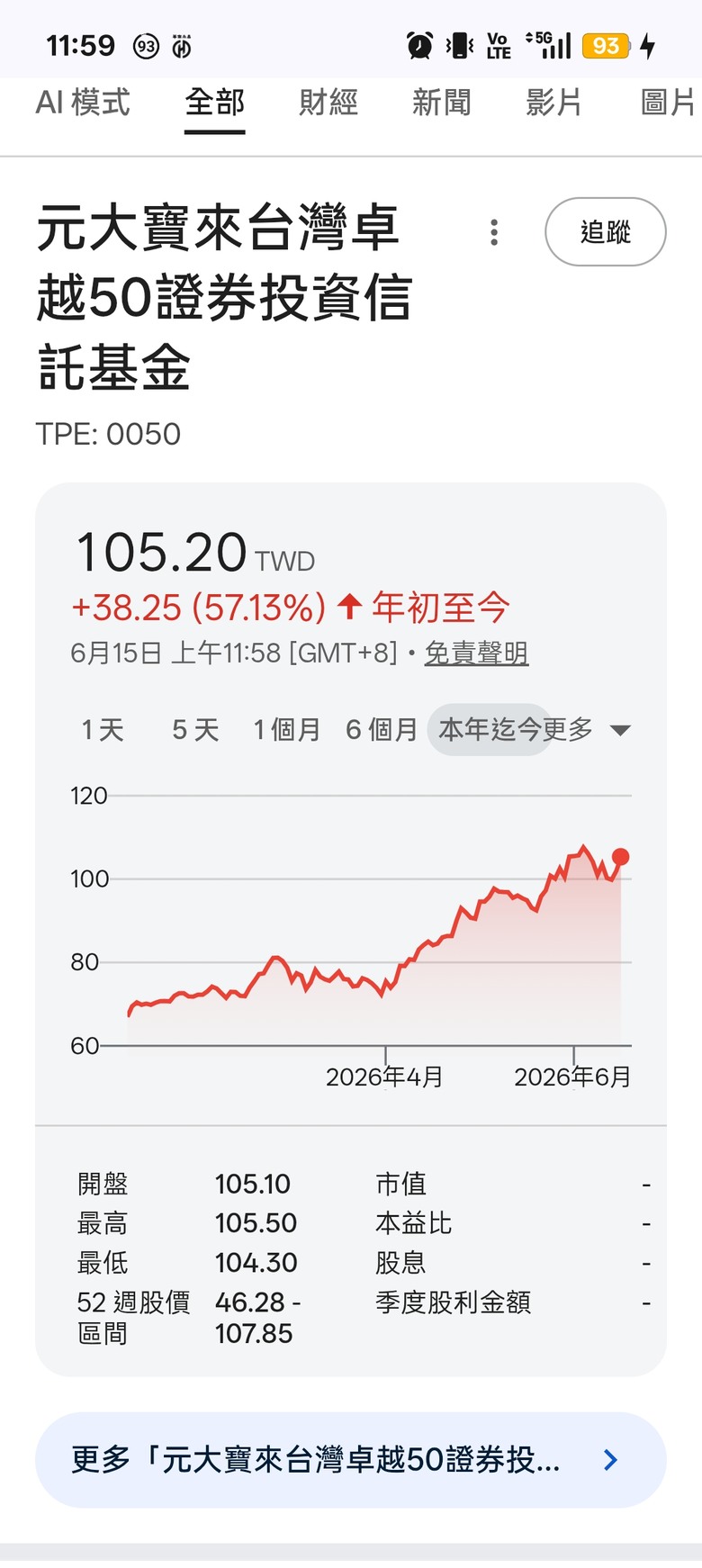Tap the 追蹤 button to follow
The image size is (702, 1568).
coord(606,232)
